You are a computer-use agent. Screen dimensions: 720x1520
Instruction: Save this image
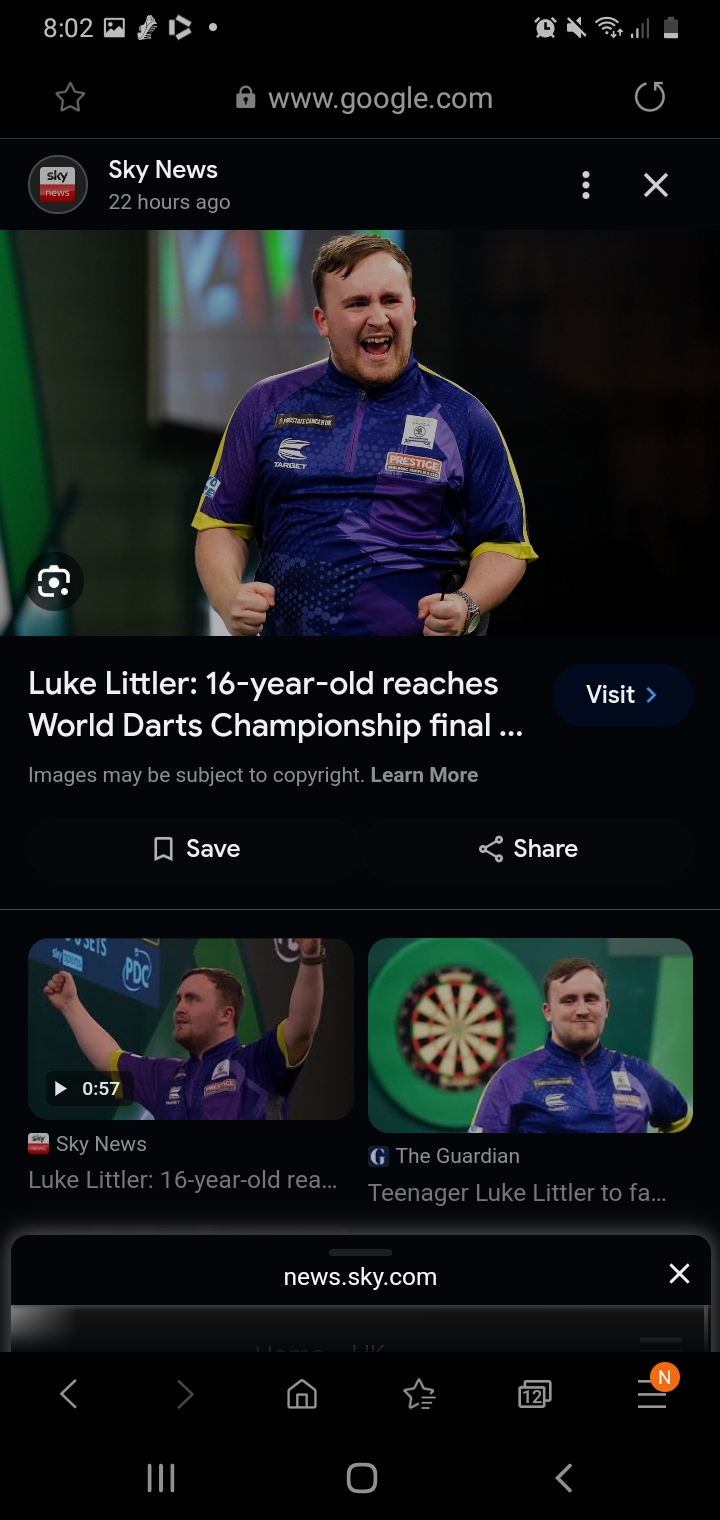[195, 849]
